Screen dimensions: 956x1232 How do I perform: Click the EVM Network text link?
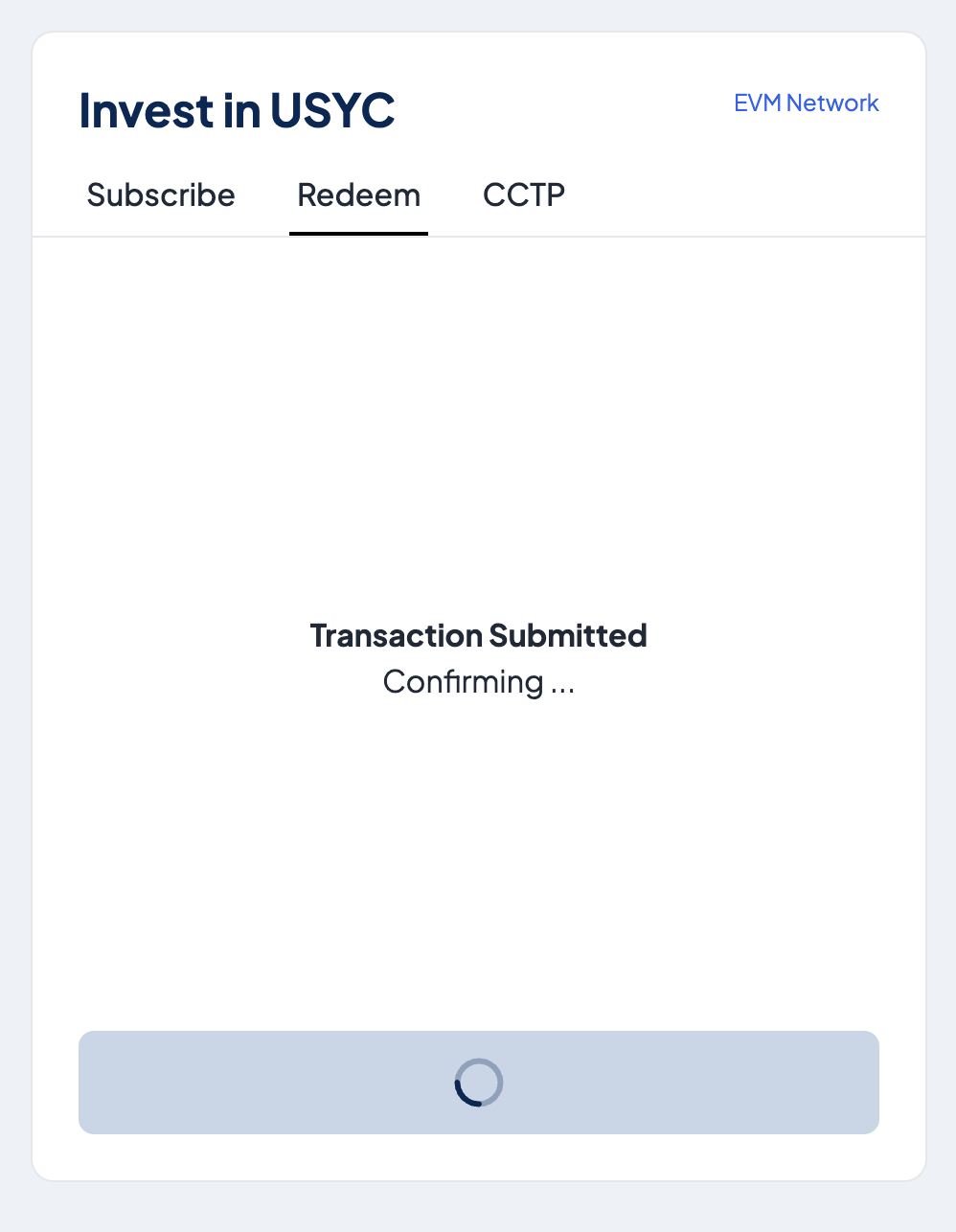[806, 103]
